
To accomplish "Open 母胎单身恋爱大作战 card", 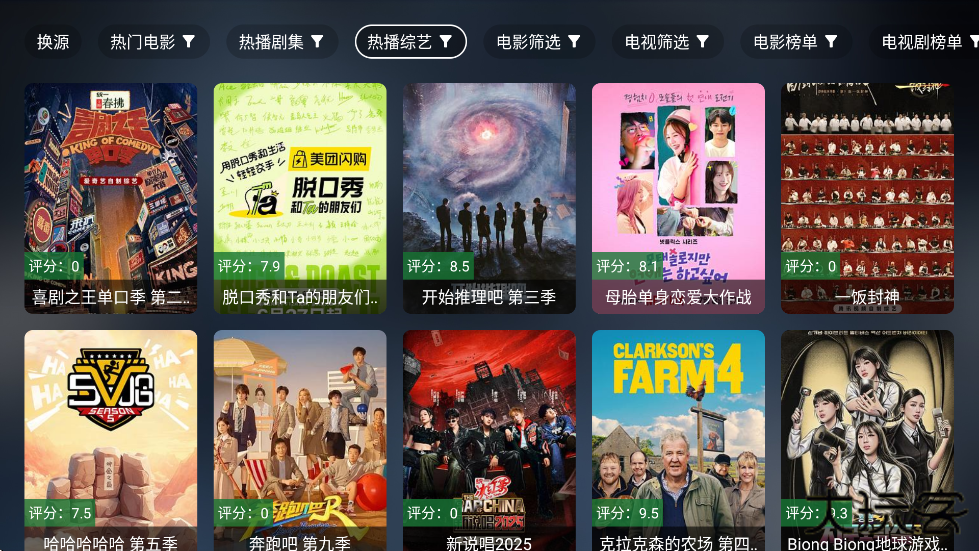I will point(678,198).
